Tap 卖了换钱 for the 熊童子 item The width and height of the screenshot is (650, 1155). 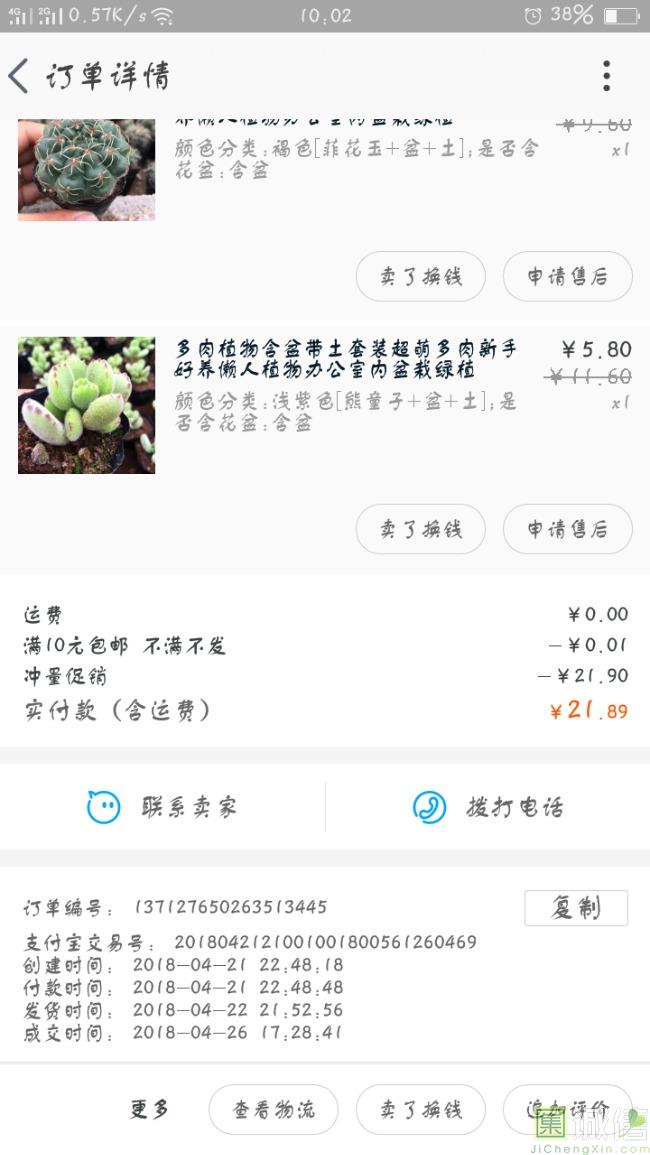point(420,529)
